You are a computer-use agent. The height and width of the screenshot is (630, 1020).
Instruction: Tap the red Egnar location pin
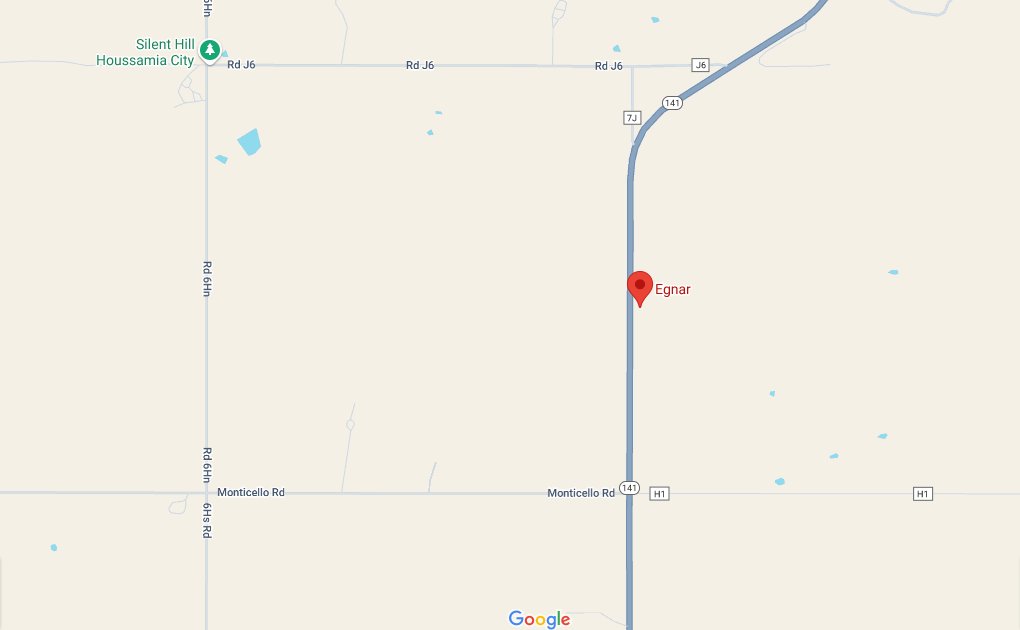coord(640,286)
